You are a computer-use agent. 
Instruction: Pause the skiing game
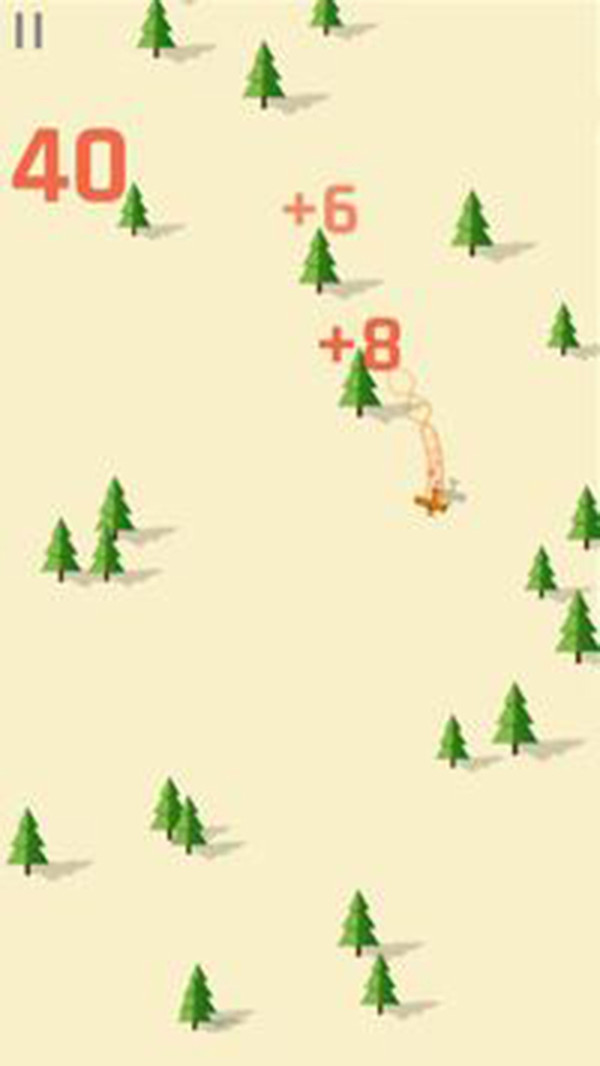pos(29,31)
